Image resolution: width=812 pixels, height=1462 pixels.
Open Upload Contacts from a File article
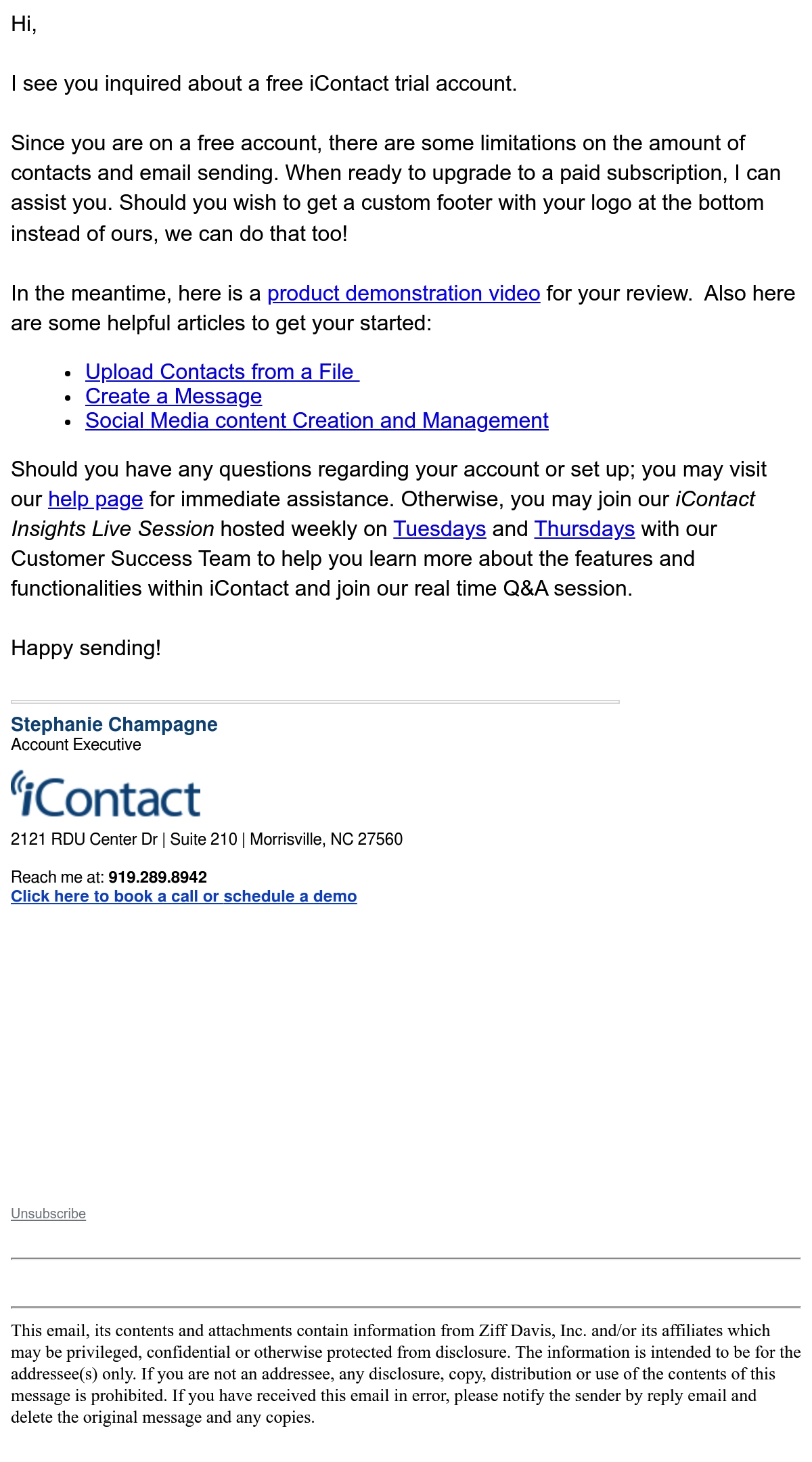tap(222, 372)
